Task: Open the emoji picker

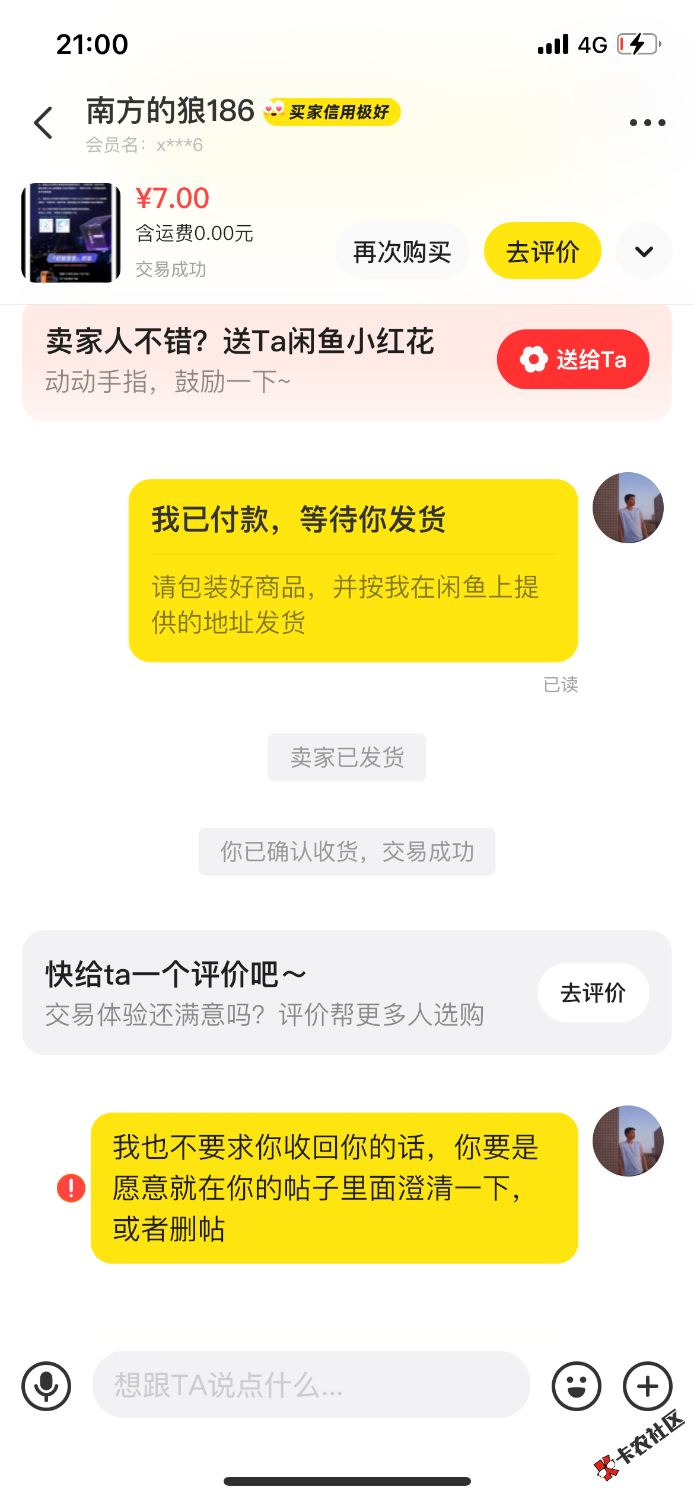Action: pyautogui.click(x=577, y=1385)
